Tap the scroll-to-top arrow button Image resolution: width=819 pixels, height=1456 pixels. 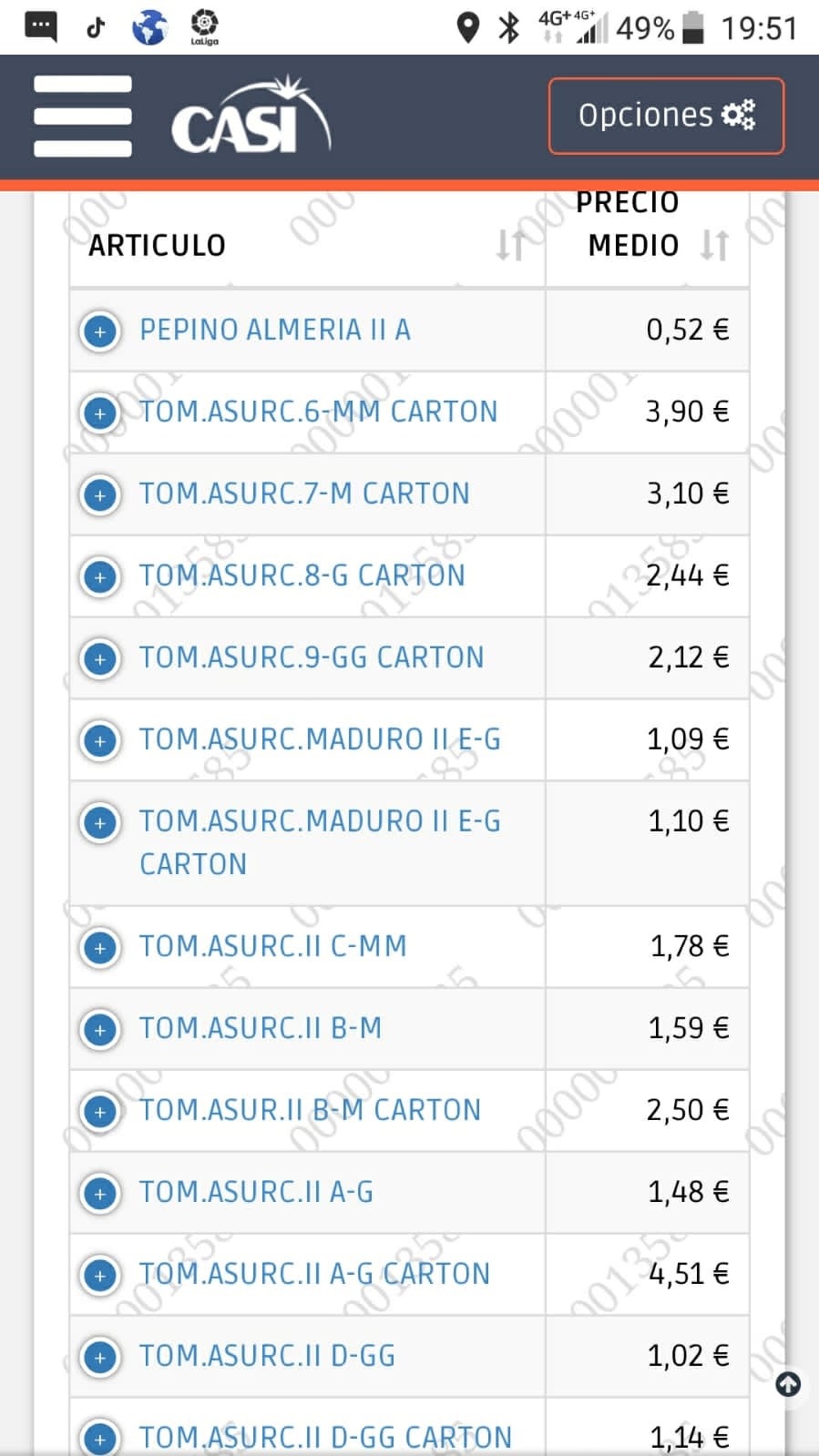point(788,1384)
